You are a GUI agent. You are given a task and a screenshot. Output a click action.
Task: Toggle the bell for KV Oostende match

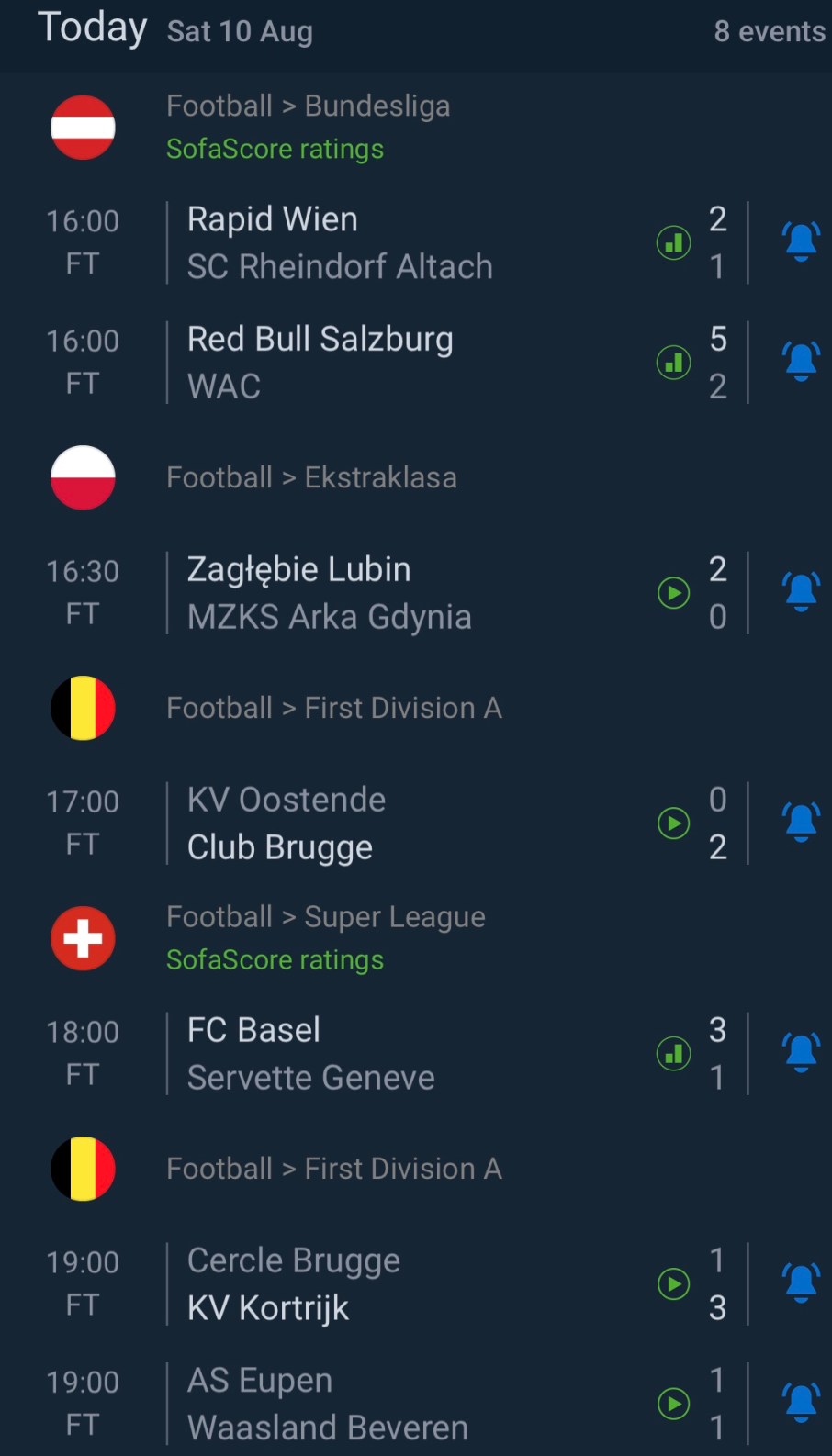coord(801,823)
